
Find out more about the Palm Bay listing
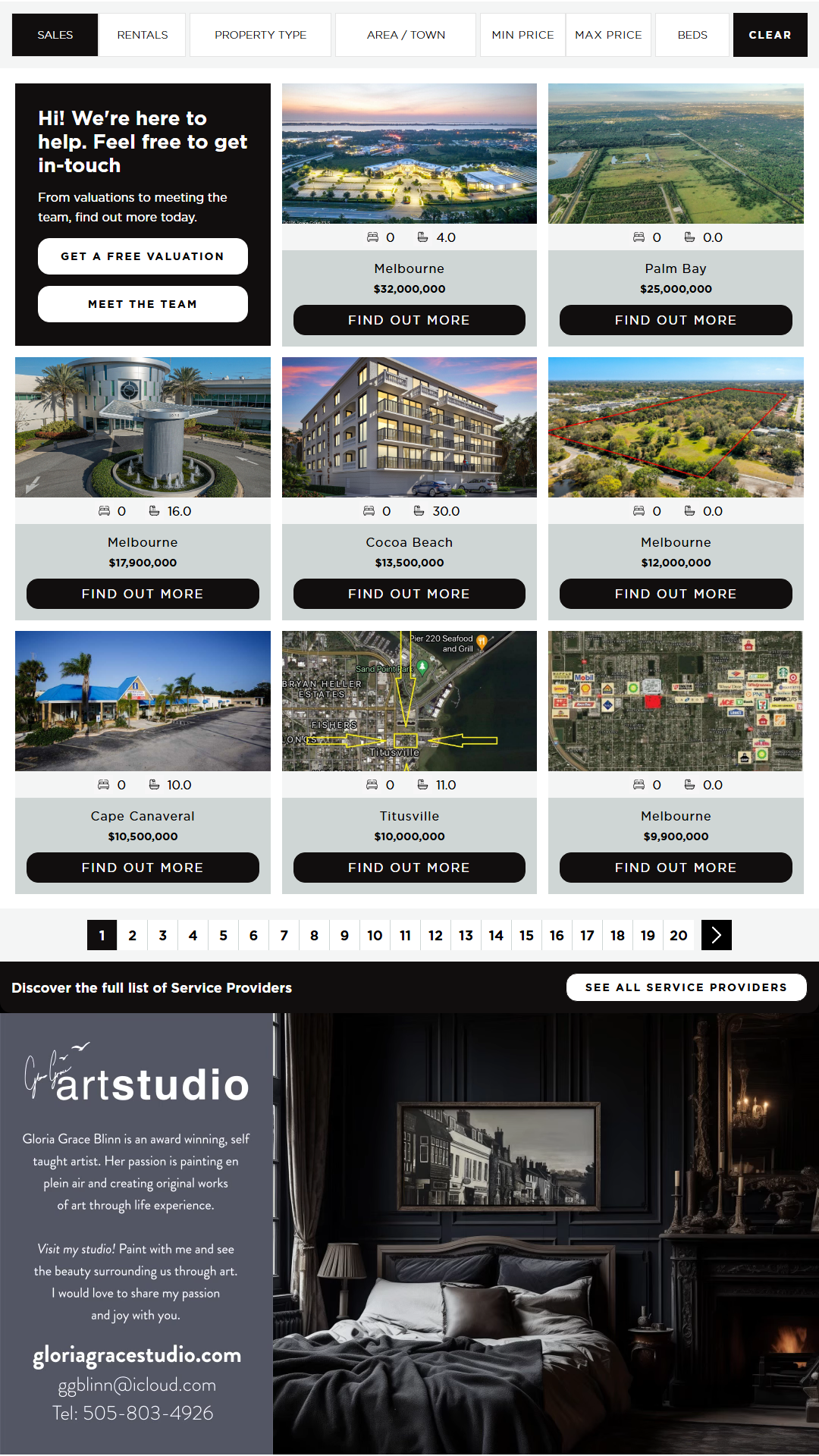(676, 320)
